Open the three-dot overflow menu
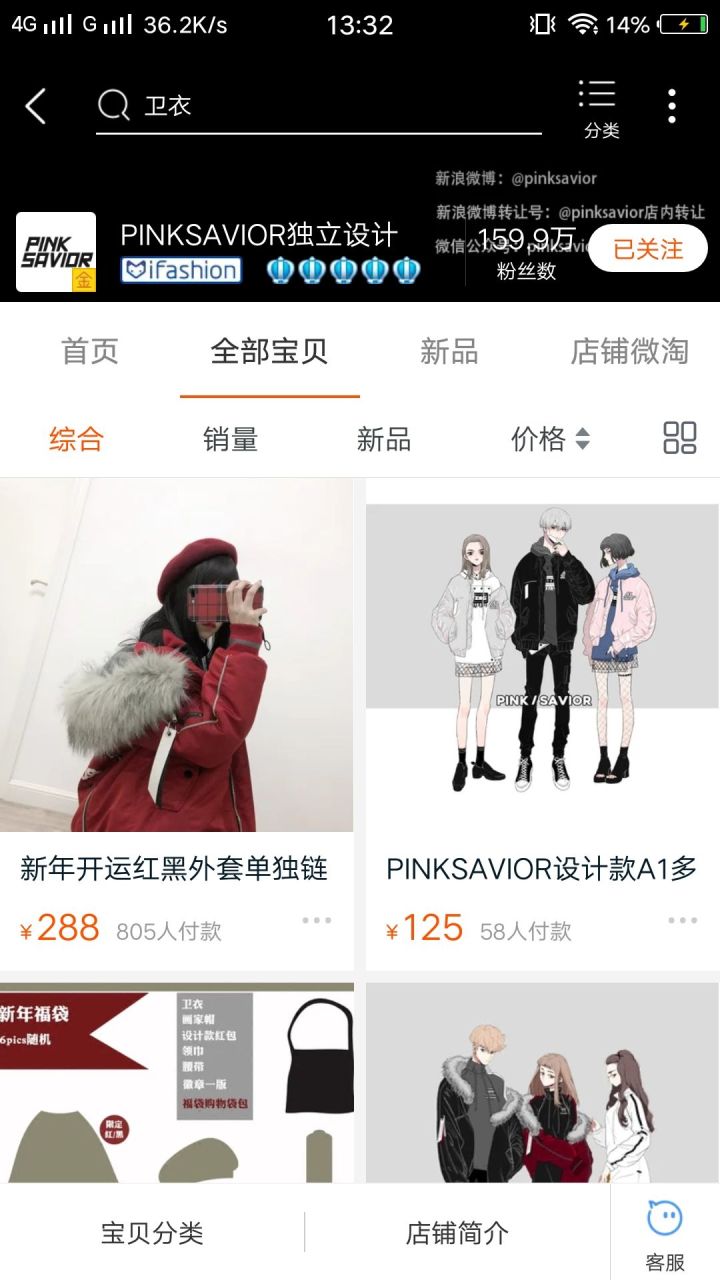Viewport: 720px width, 1280px height. coord(672,106)
